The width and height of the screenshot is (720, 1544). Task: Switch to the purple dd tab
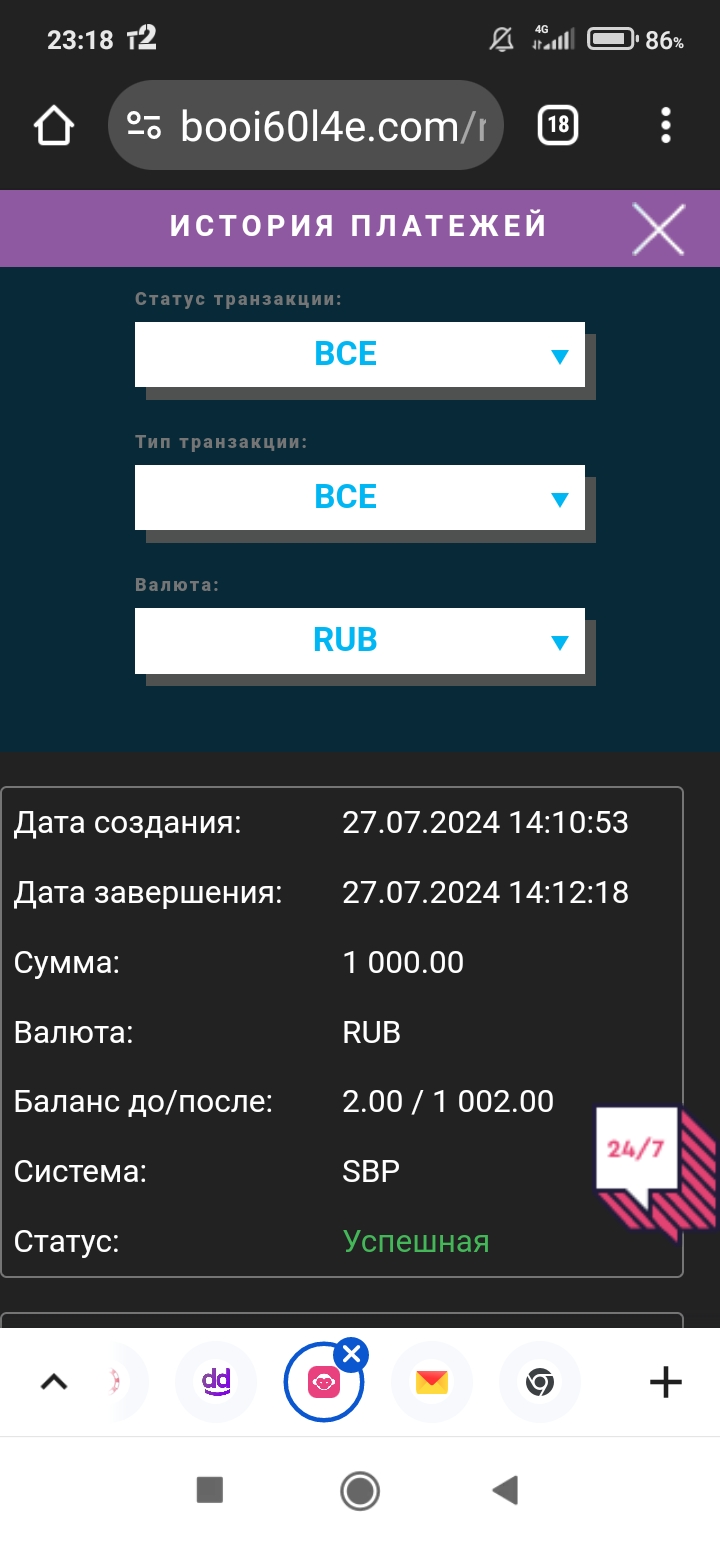pos(216,1382)
